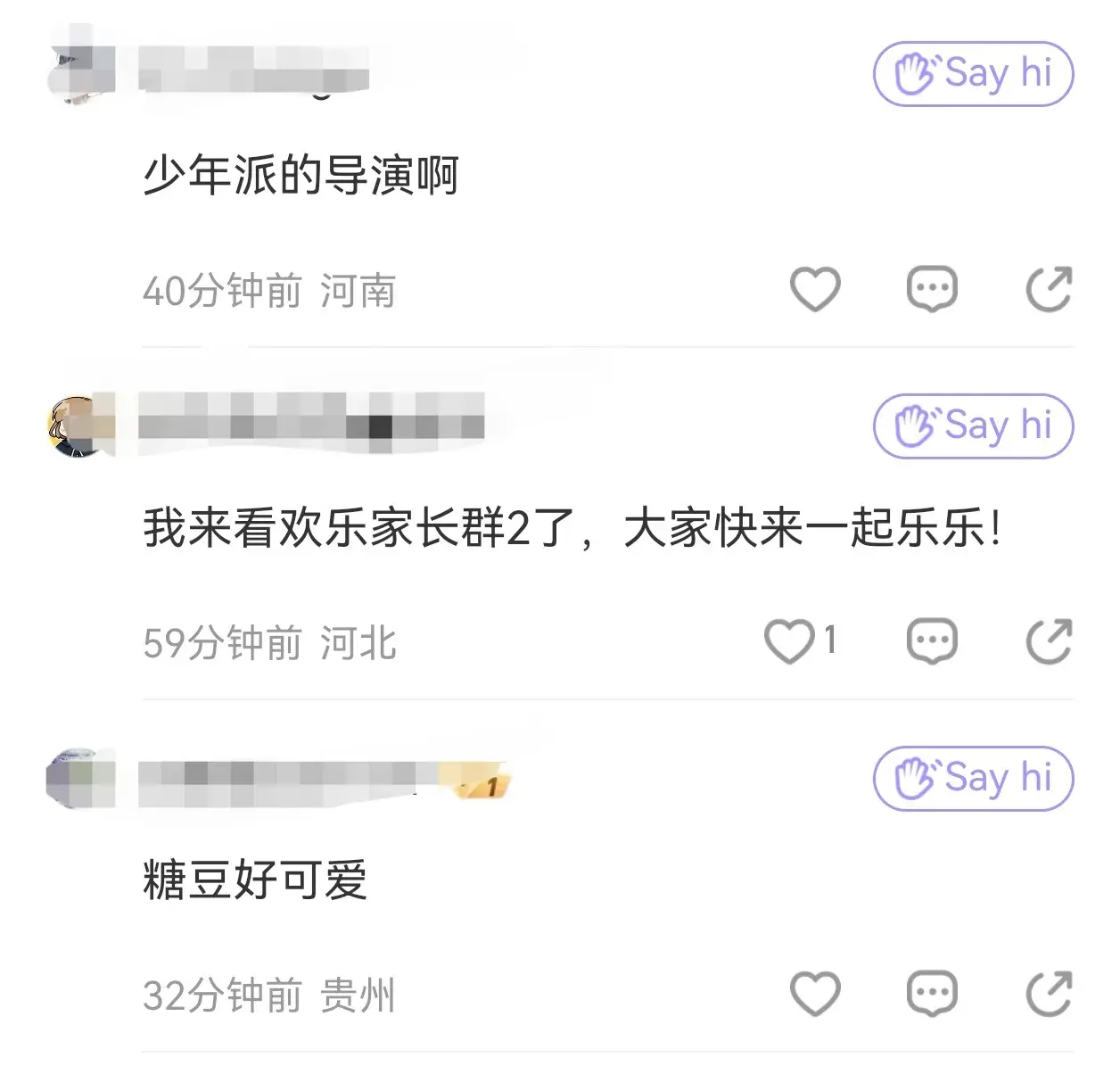Share the 欢乐家长群2 comment
The image size is (1120, 1074).
pyautogui.click(x=1049, y=641)
